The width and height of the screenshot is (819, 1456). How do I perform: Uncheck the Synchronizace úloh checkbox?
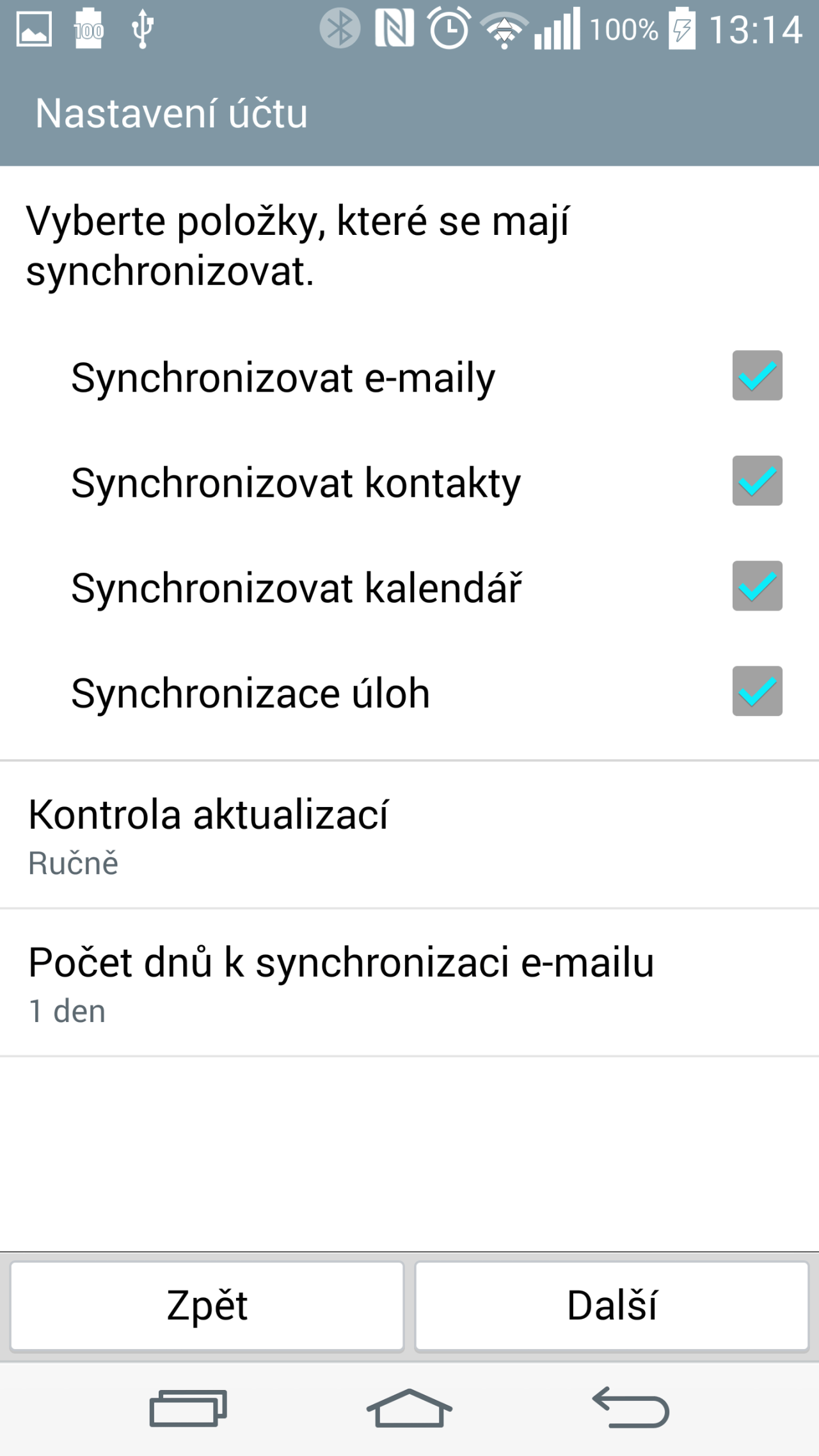tap(757, 691)
